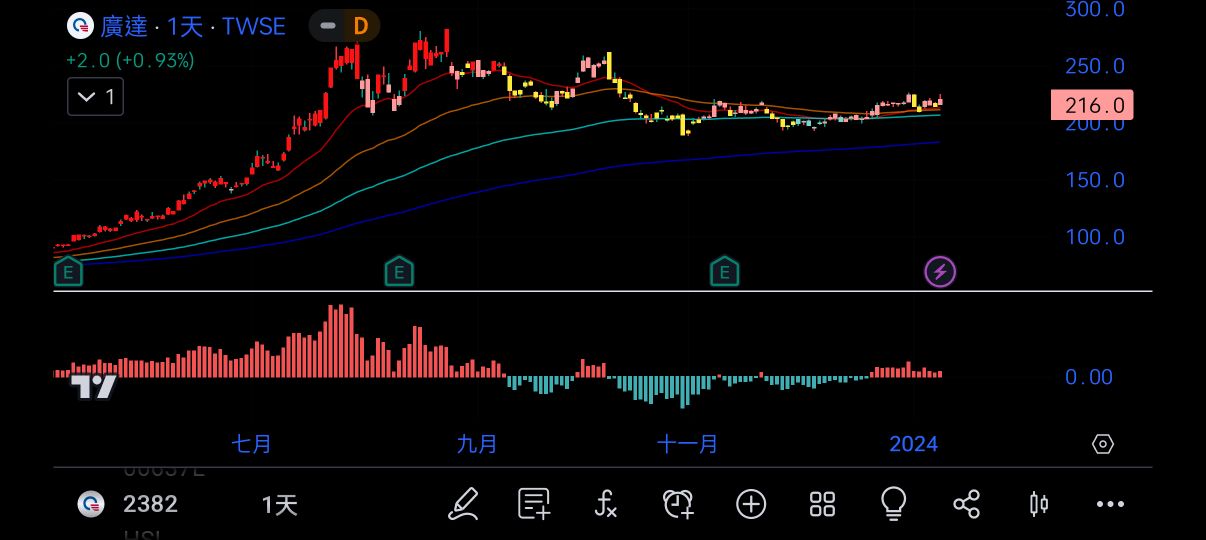Create a new price alert

[679, 504]
